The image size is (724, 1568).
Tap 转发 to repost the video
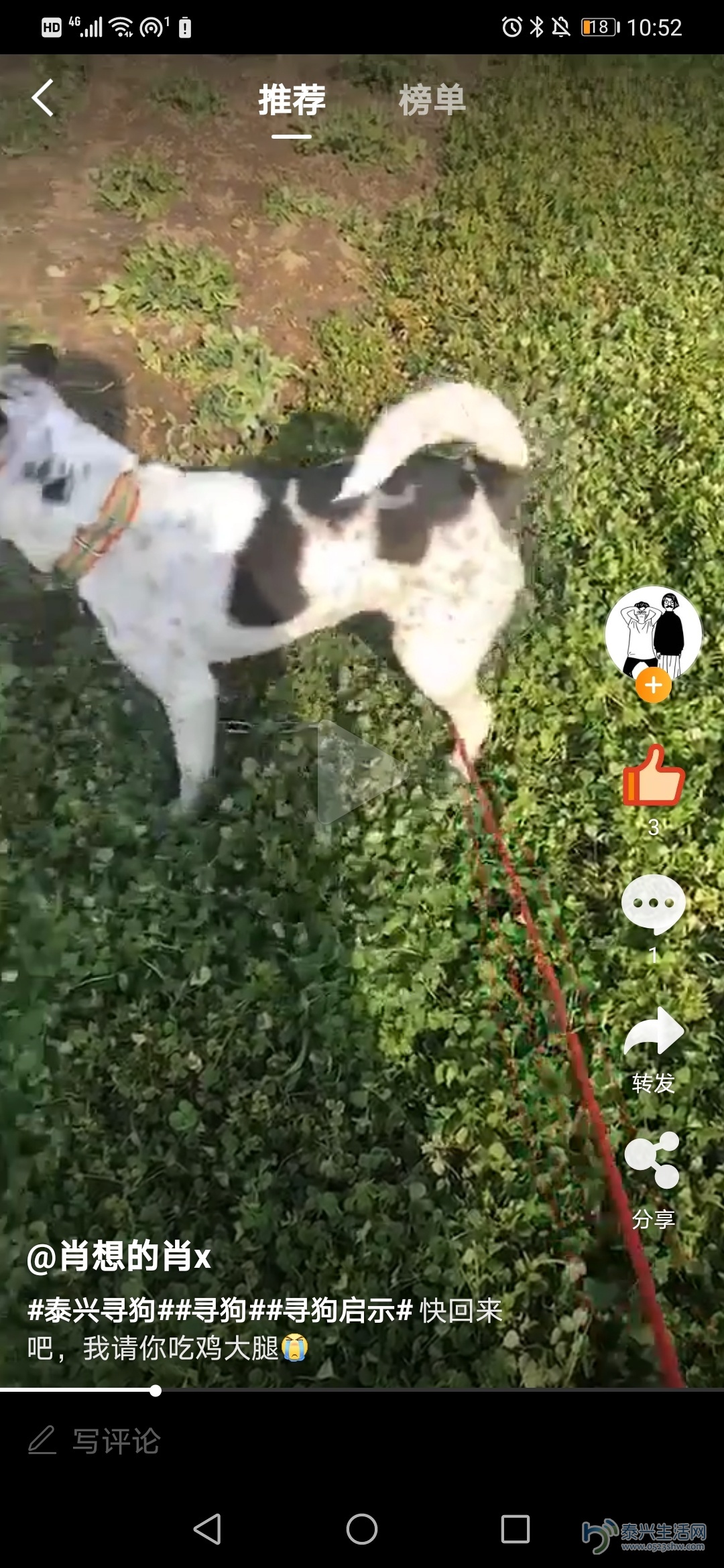tap(653, 1045)
